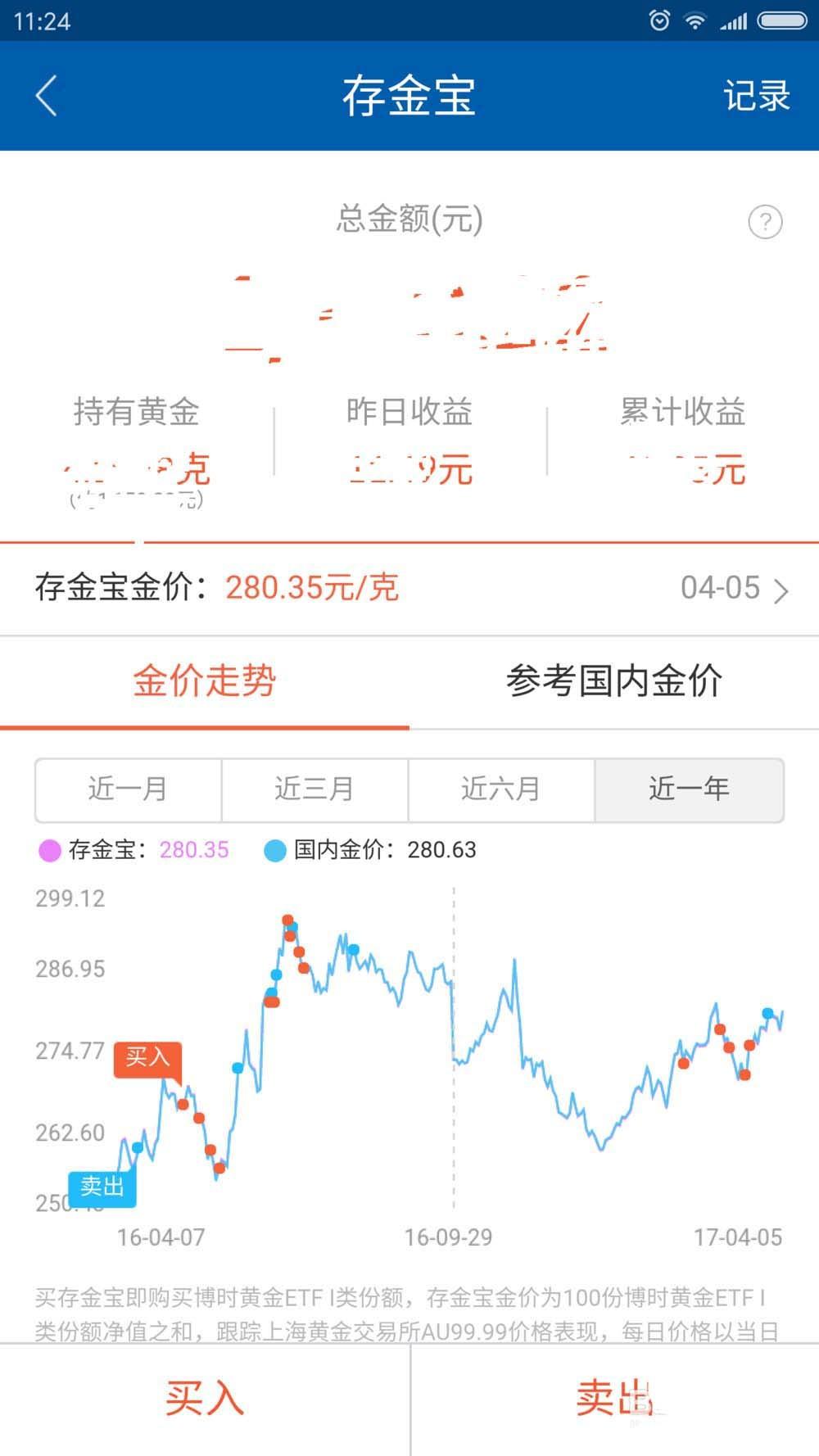
Task: Expand the 04-05 price detail chevron
Action: coord(784,589)
